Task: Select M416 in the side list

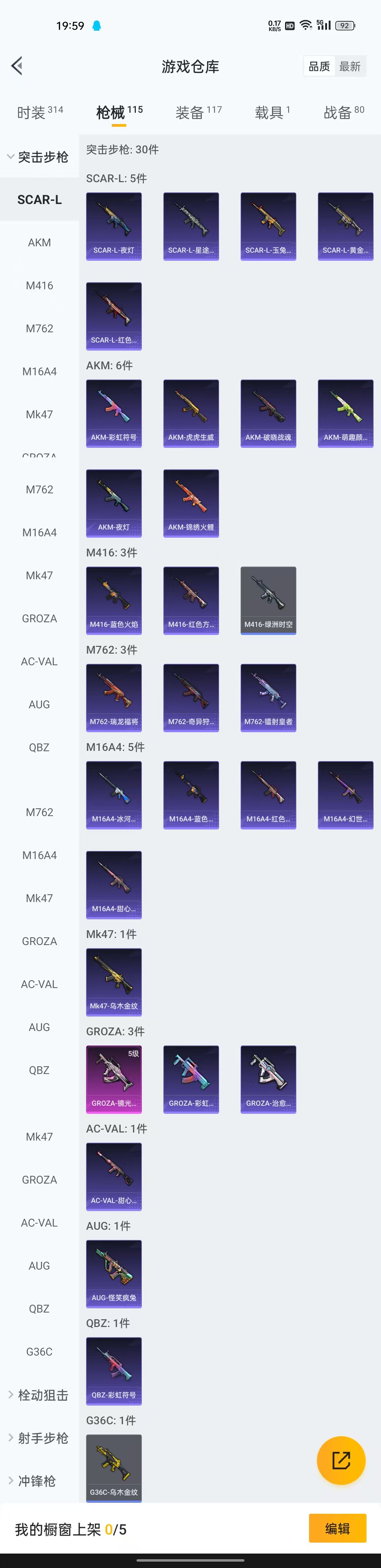Action: click(39, 285)
